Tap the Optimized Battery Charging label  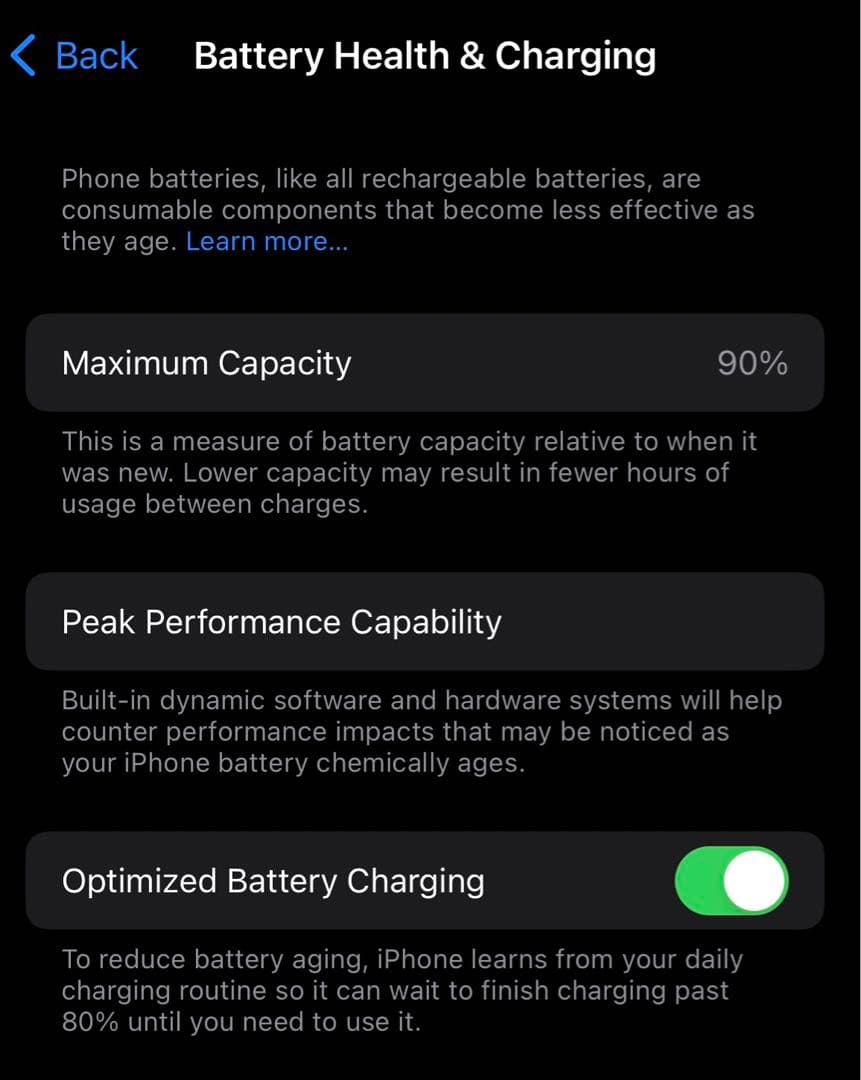273,881
